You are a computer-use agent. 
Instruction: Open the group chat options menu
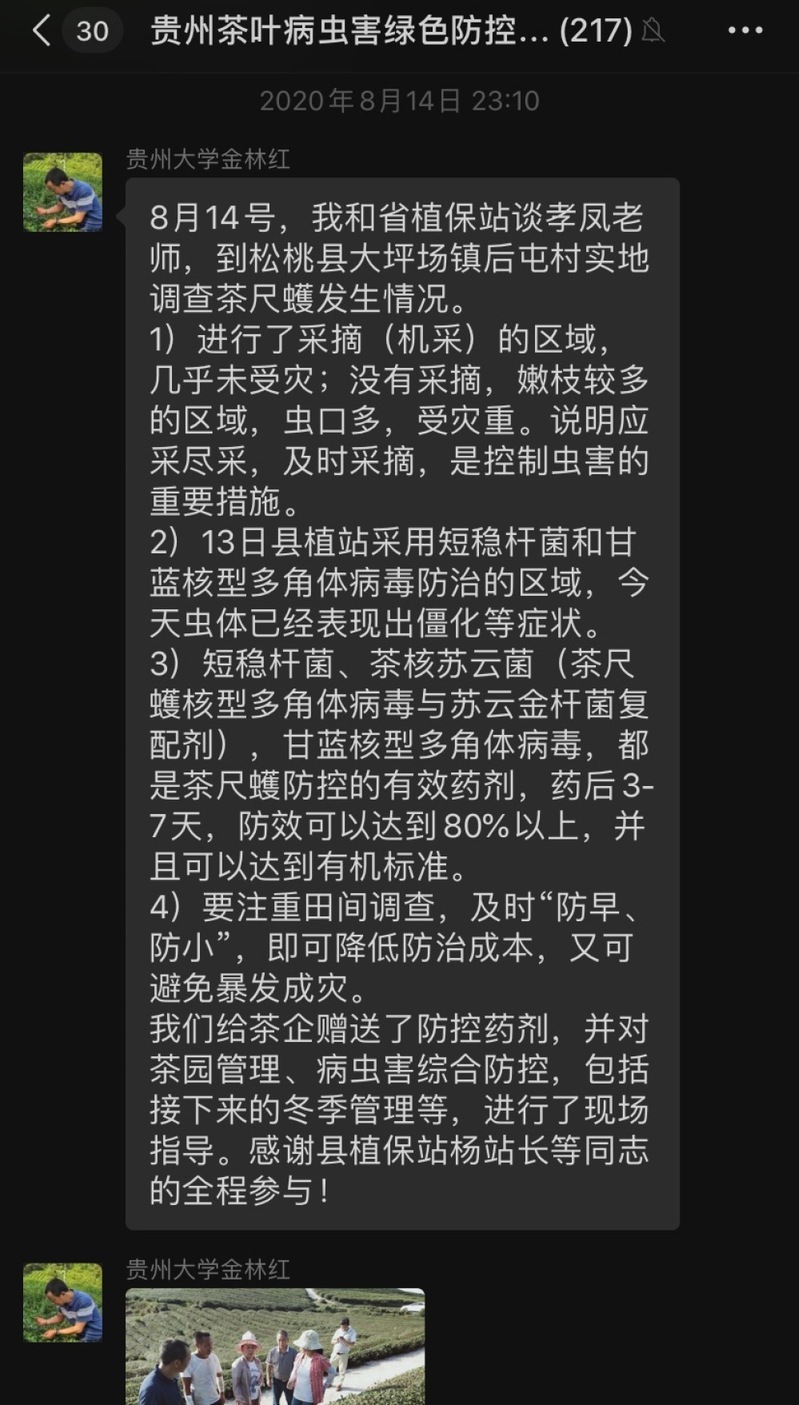745,31
